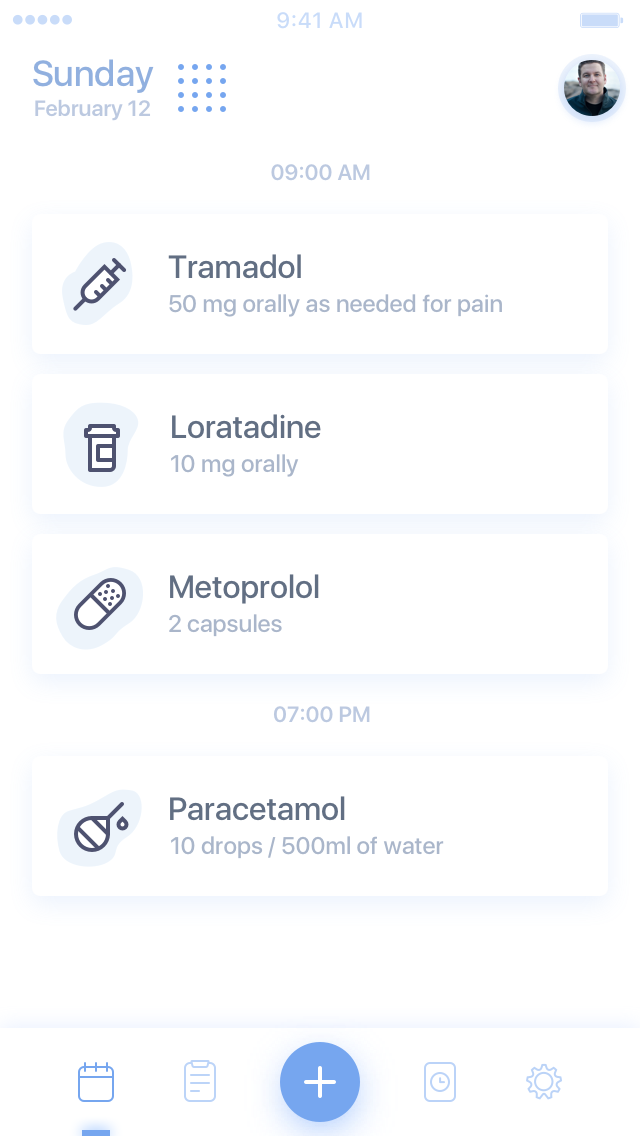The width and height of the screenshot is (640, 1136).
Task: Select the Metoprolol card
Action: [320, 604]
